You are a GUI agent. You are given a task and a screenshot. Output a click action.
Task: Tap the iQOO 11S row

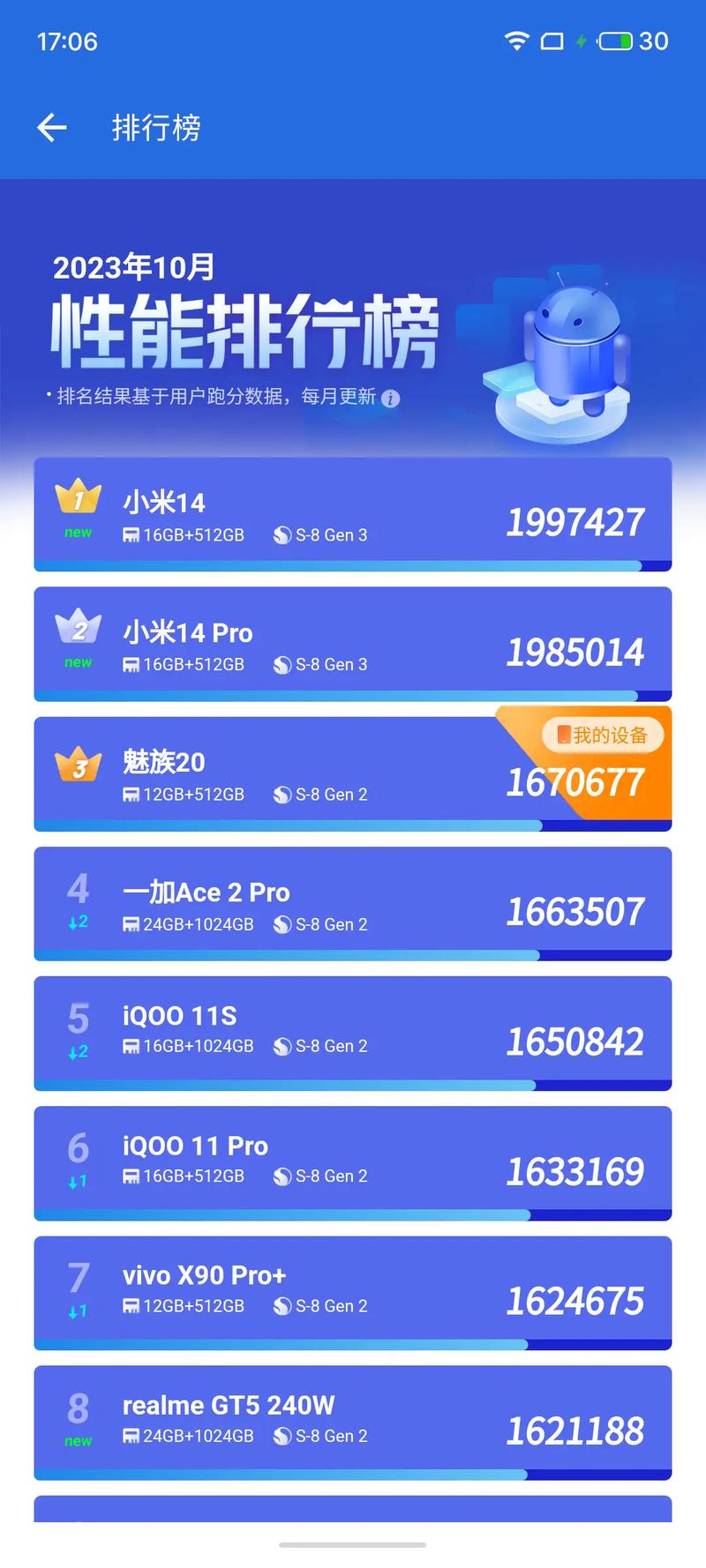click(x=352, y=1034)
